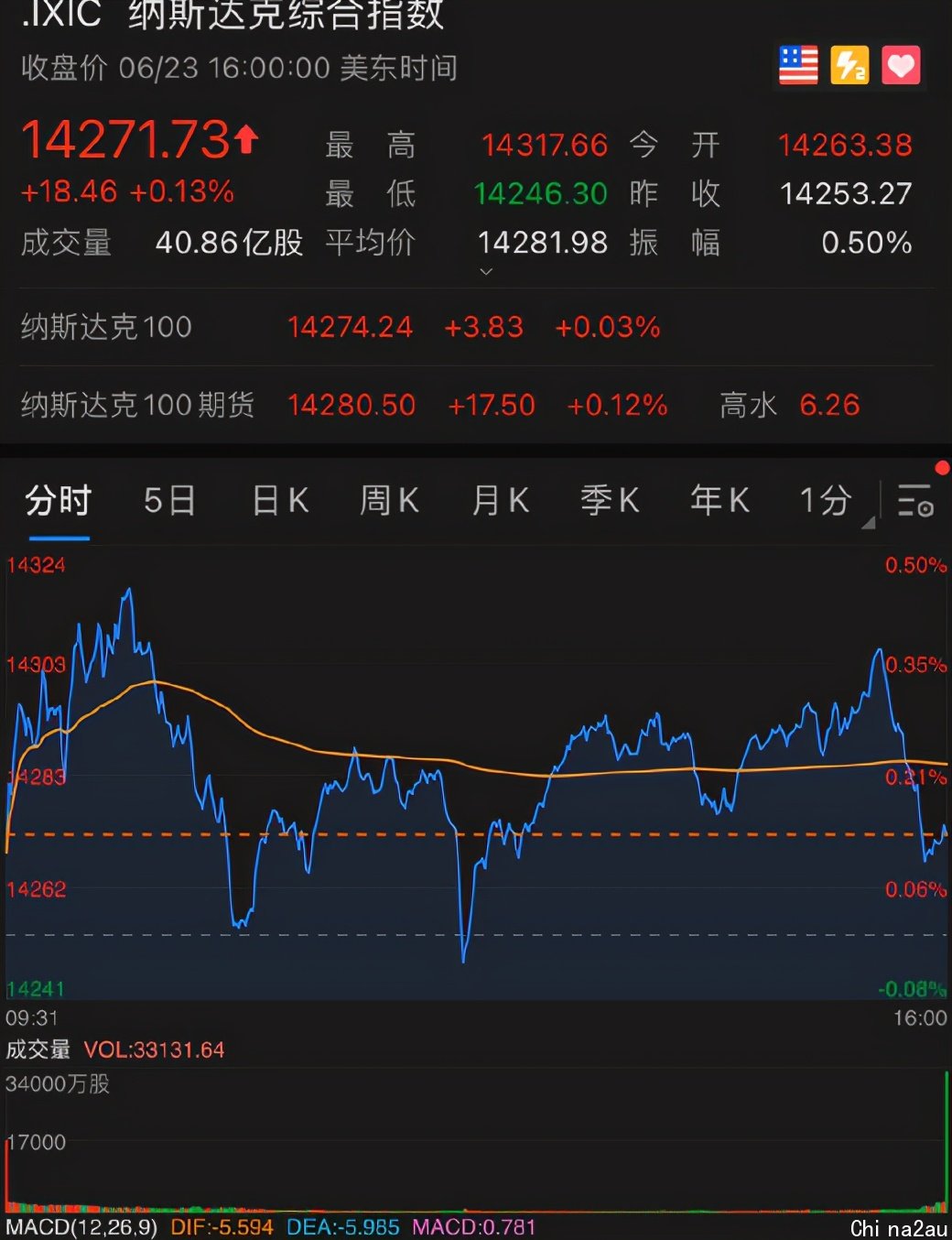Select the 年K chart tab
The width and height of the screenshot is (952, 1240).
(x=719, y=501)
